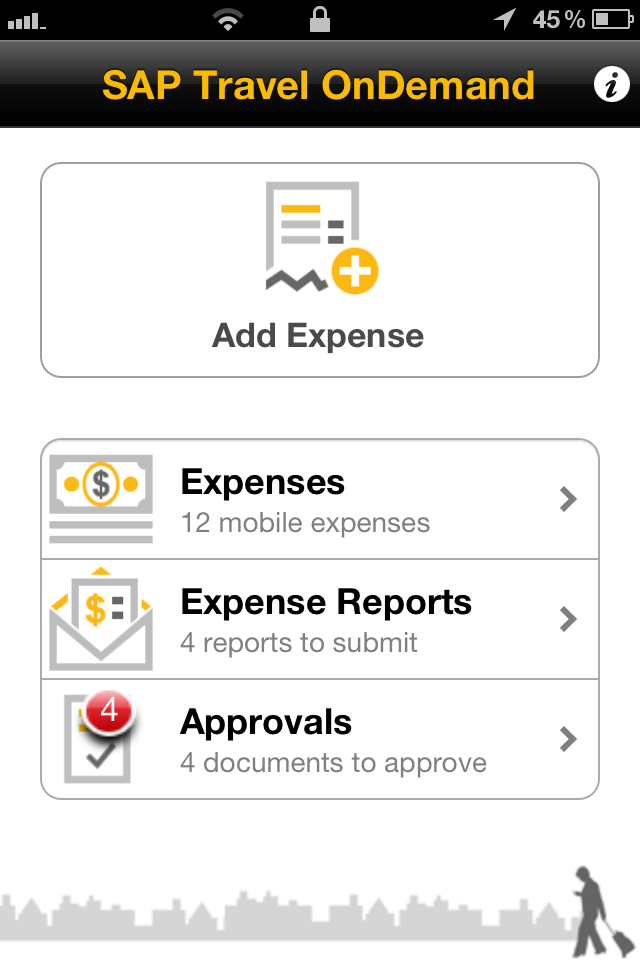The height and width of the screenshot is (960, 640).
Task: Add a new expense
Action: (319, 270)
